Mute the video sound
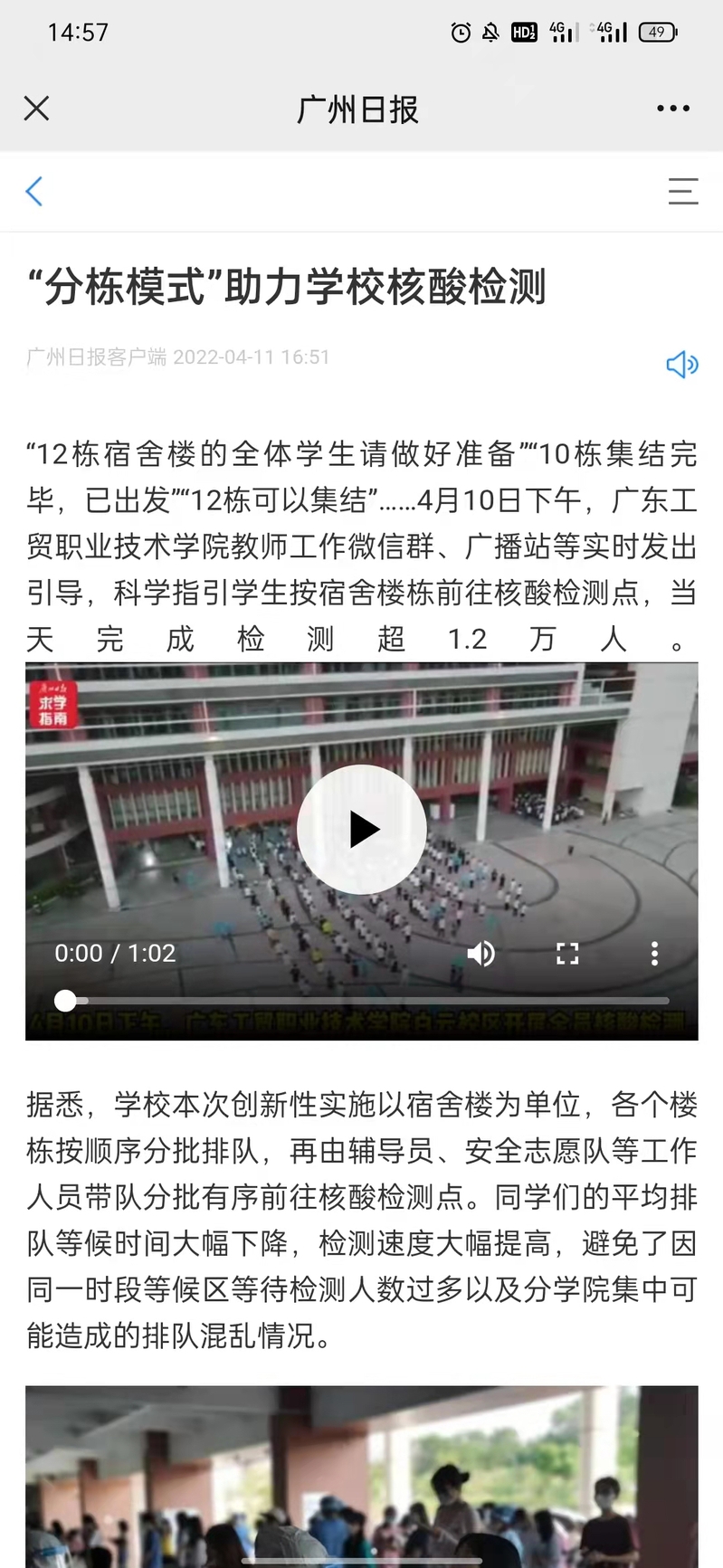Viewport: 723px width, 1568px height. click(480, 953)
